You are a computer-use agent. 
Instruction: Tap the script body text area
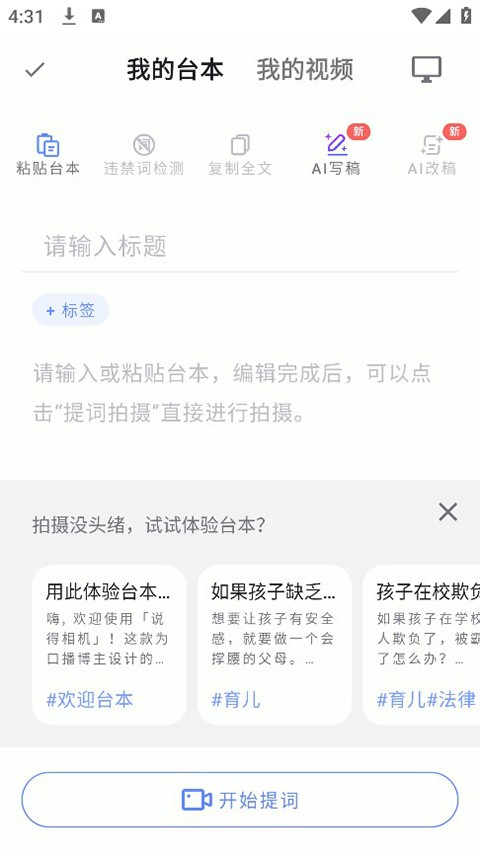click(x=240, y=394)
